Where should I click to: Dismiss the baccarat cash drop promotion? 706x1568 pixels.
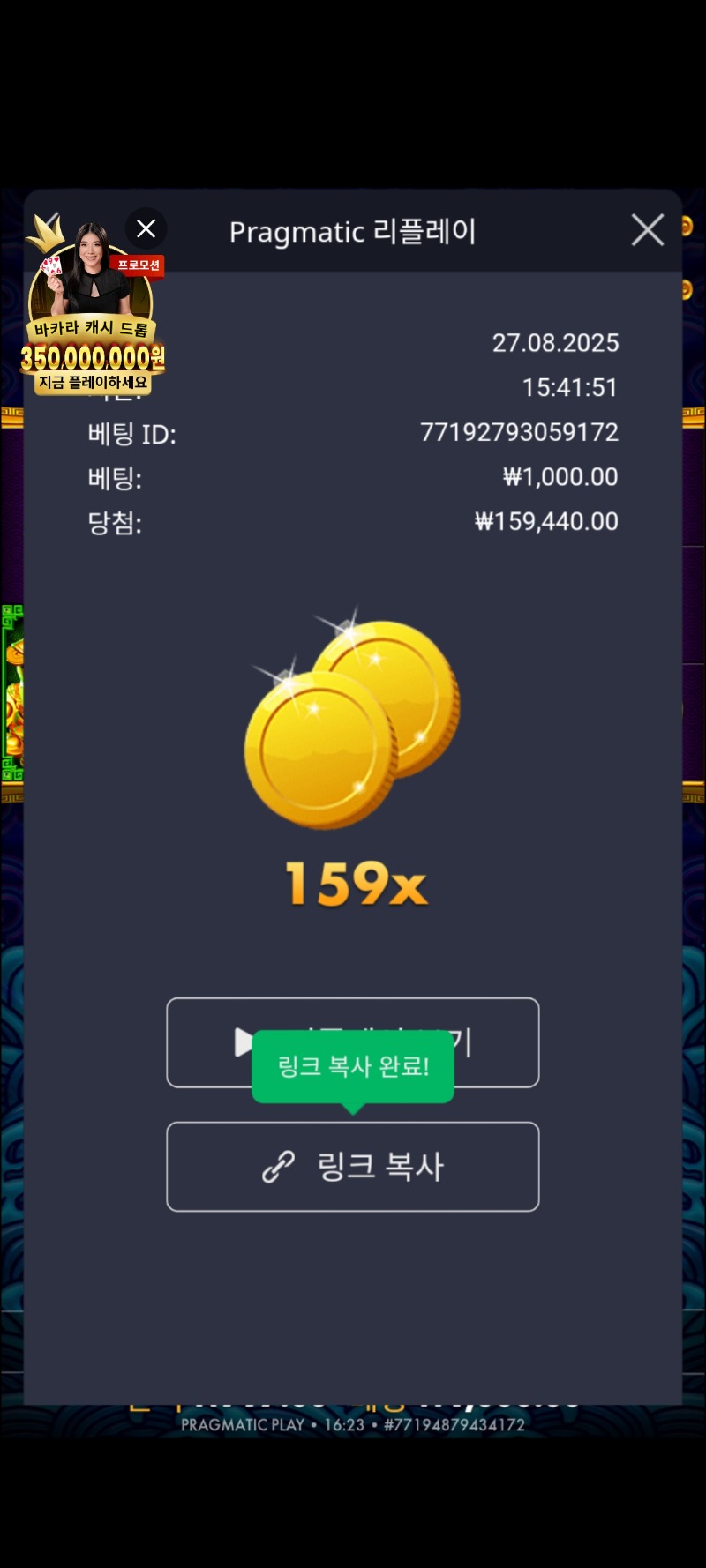pos(146,229)
